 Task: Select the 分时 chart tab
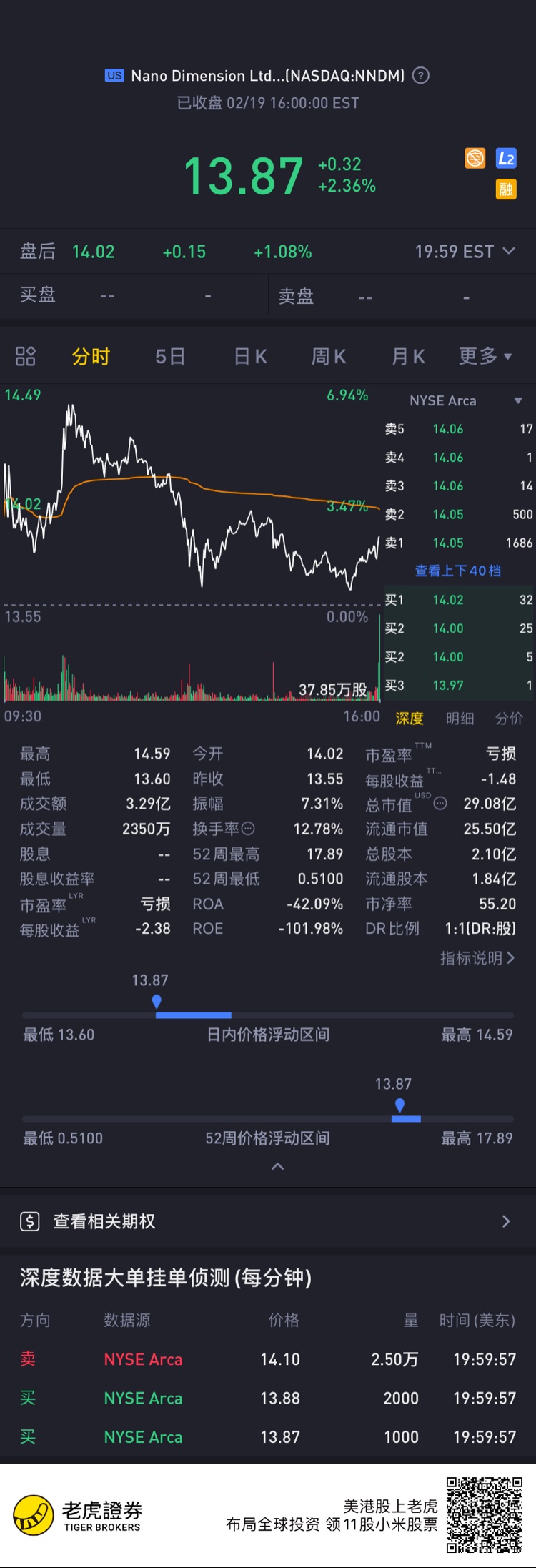click(x=91, y=356)
